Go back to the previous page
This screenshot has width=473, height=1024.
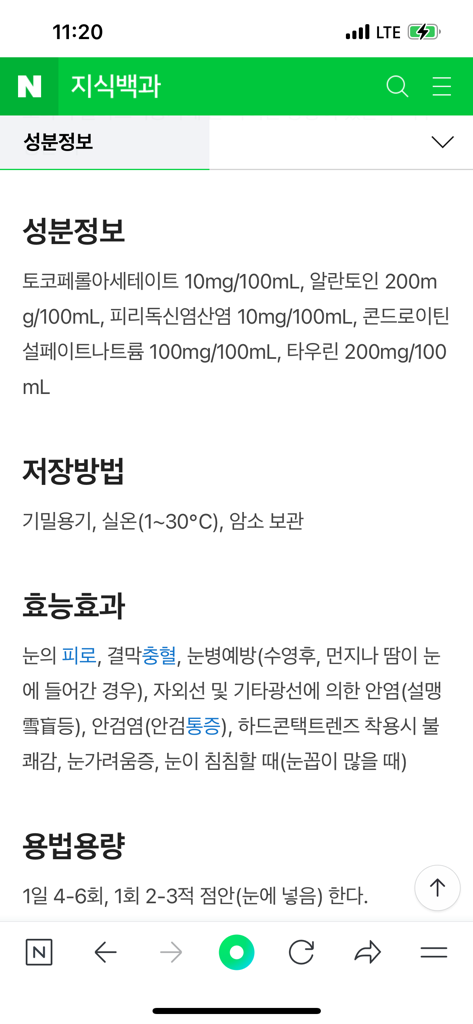105,953
